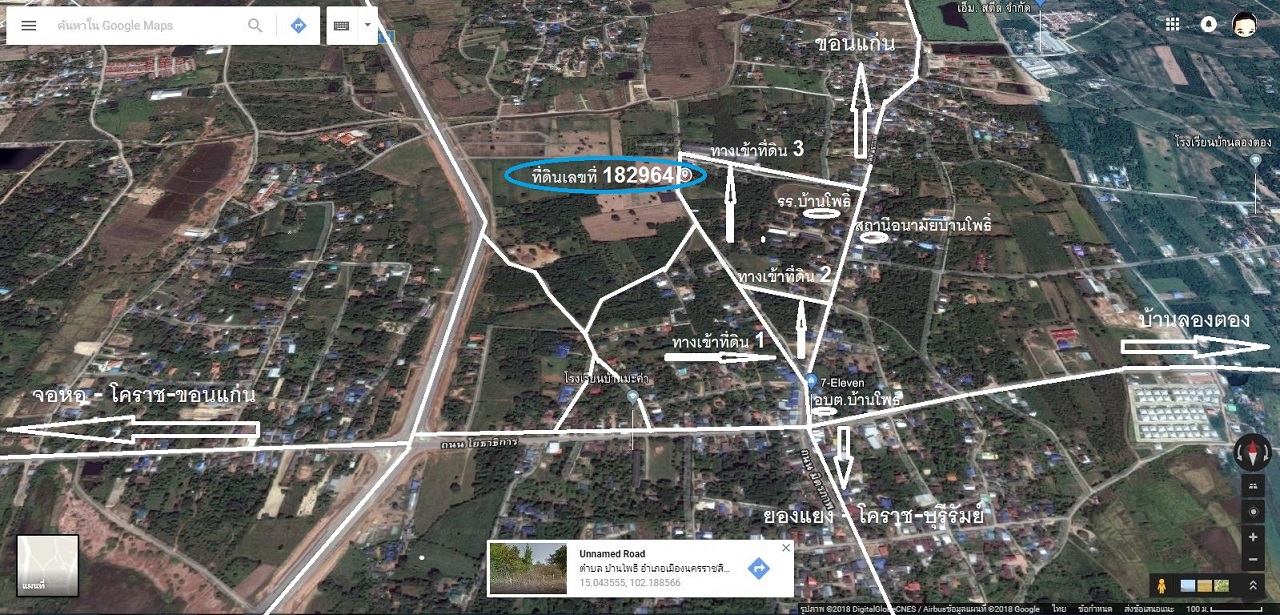
Task: Toggle the tilt view button
Action: (1253, 486)
